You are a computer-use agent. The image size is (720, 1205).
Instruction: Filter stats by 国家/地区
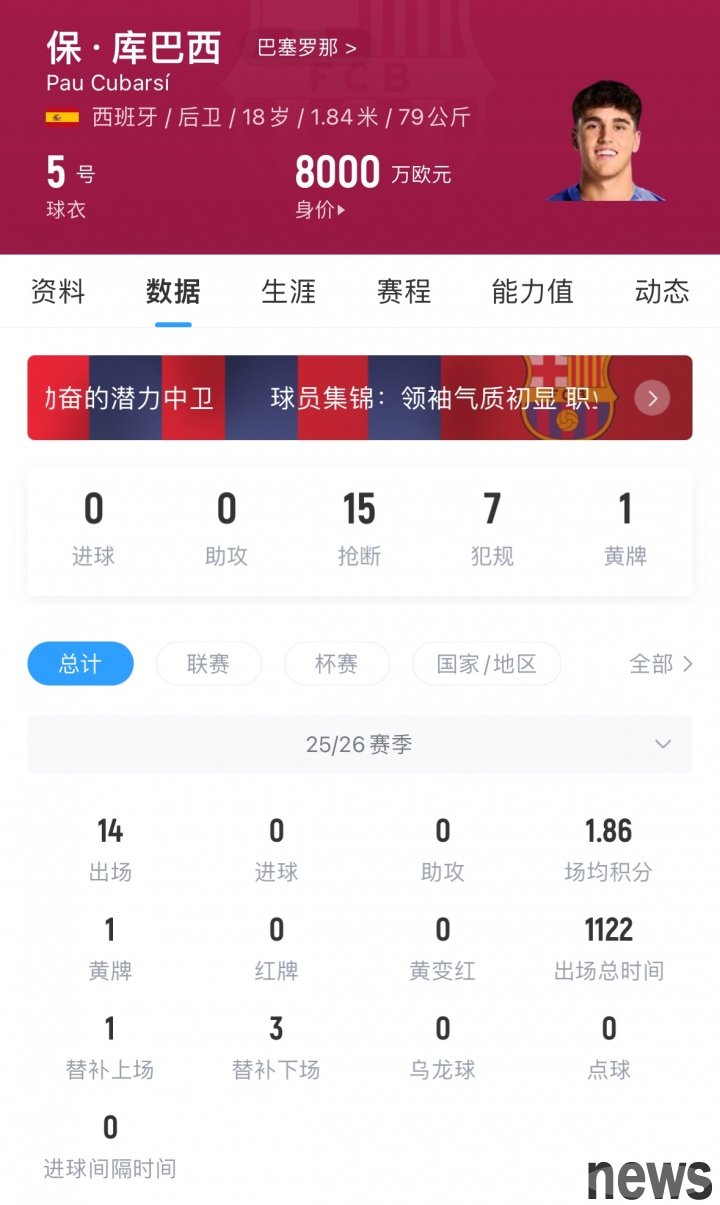486,663
